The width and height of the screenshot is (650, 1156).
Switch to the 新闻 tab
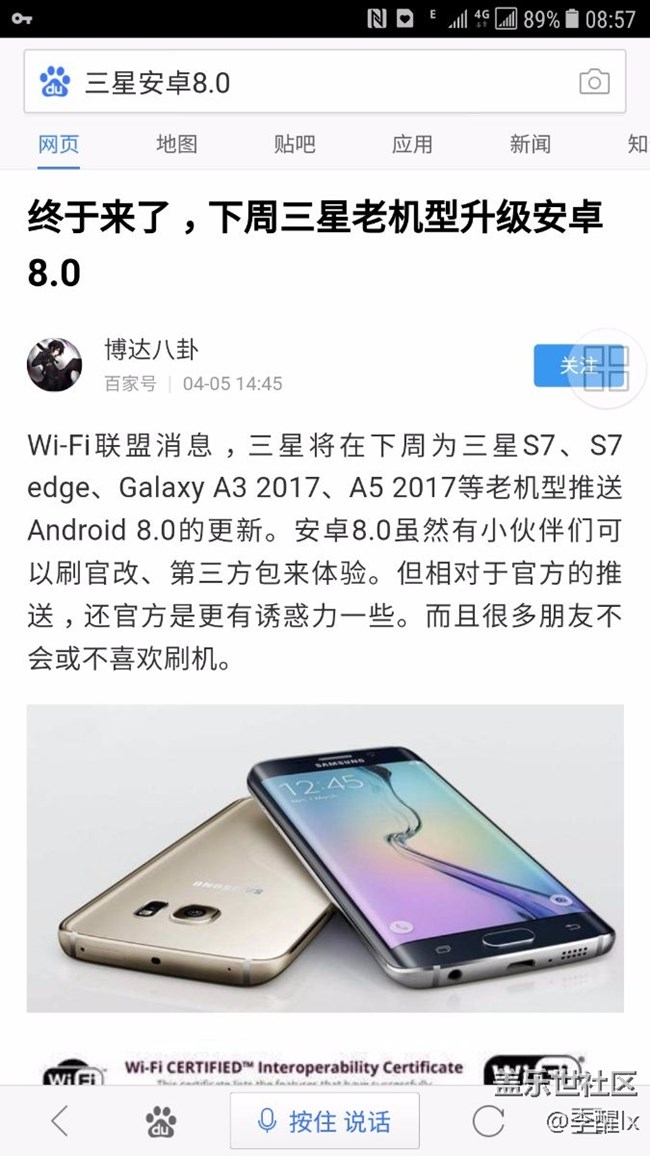coord(530,144)
